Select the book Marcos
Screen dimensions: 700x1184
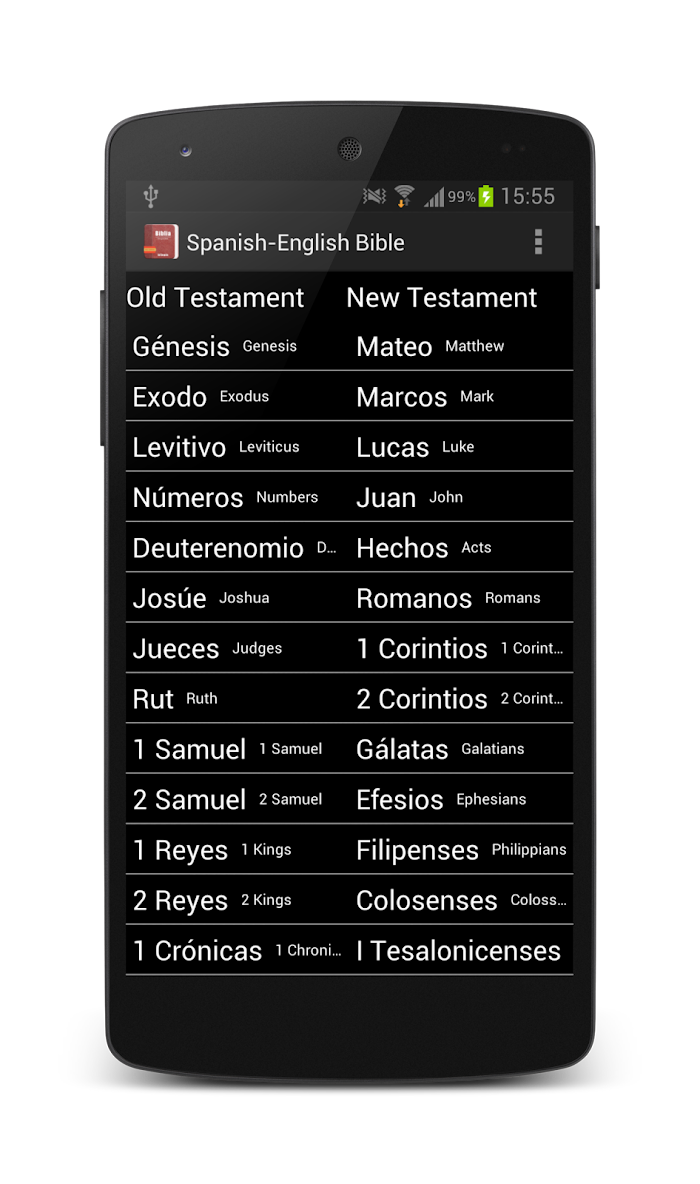point(461,396)
